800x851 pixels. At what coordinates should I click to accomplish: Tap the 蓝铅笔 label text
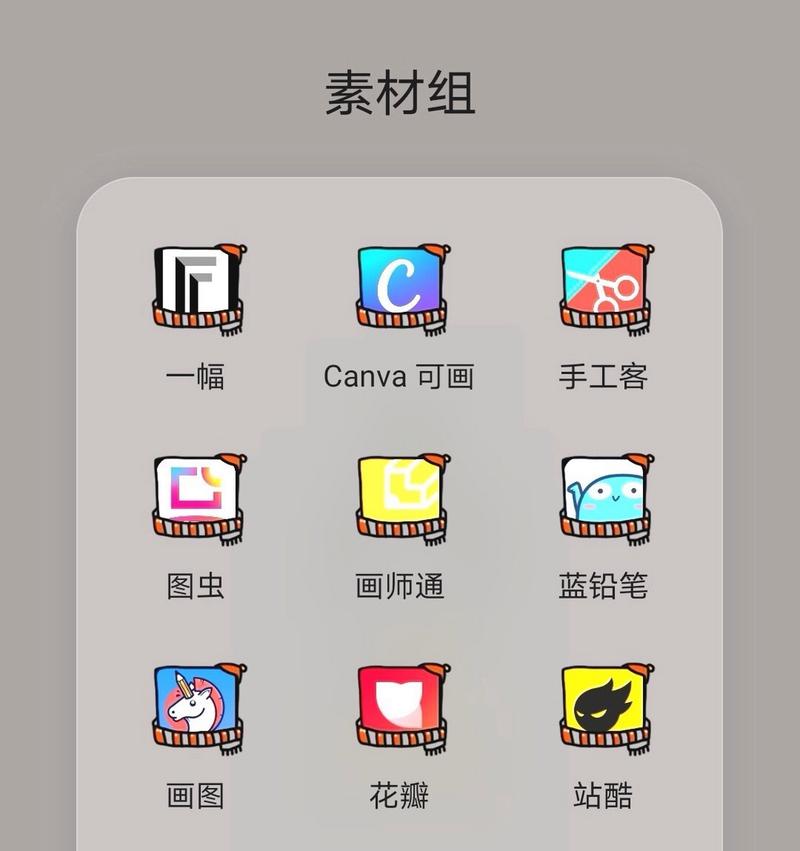point(604,585)
